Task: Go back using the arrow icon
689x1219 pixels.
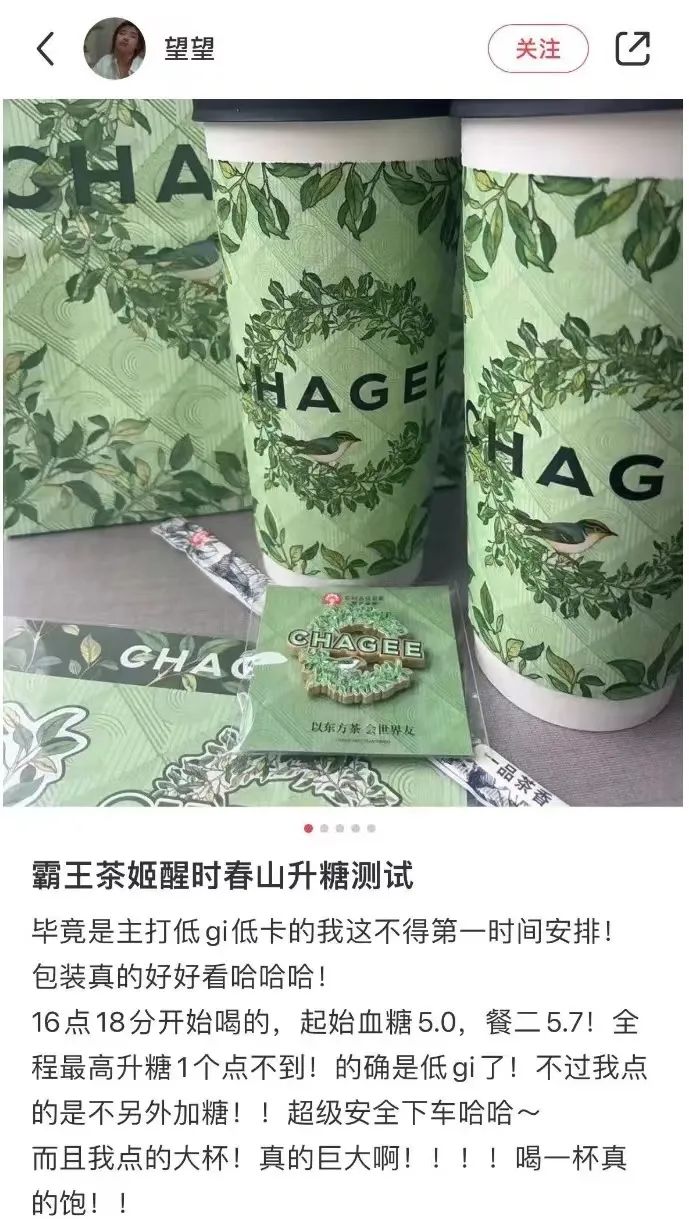Action: (x=46, y=48)
